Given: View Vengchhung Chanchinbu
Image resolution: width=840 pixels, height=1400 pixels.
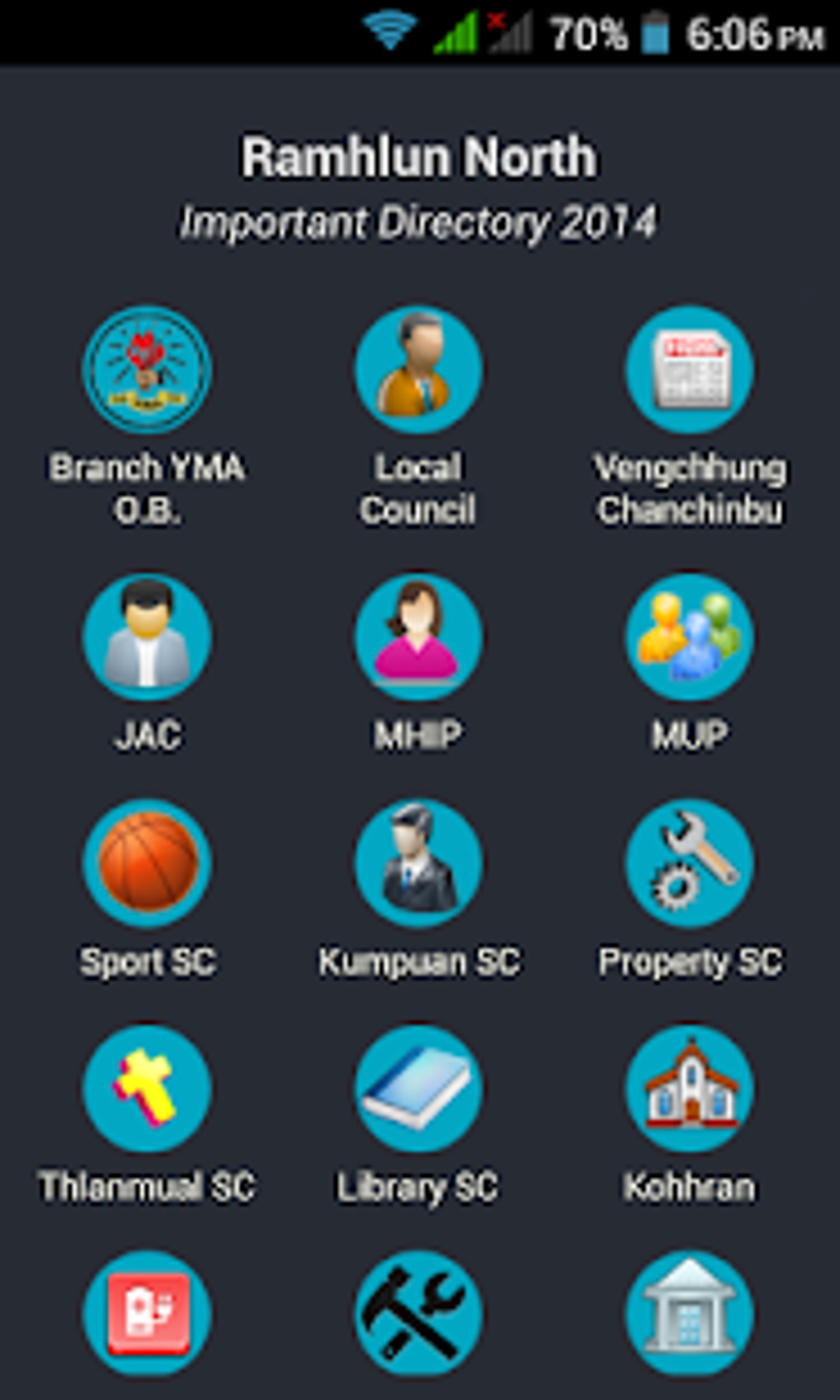Looking at the screenshot, I should tap(689, 370).
